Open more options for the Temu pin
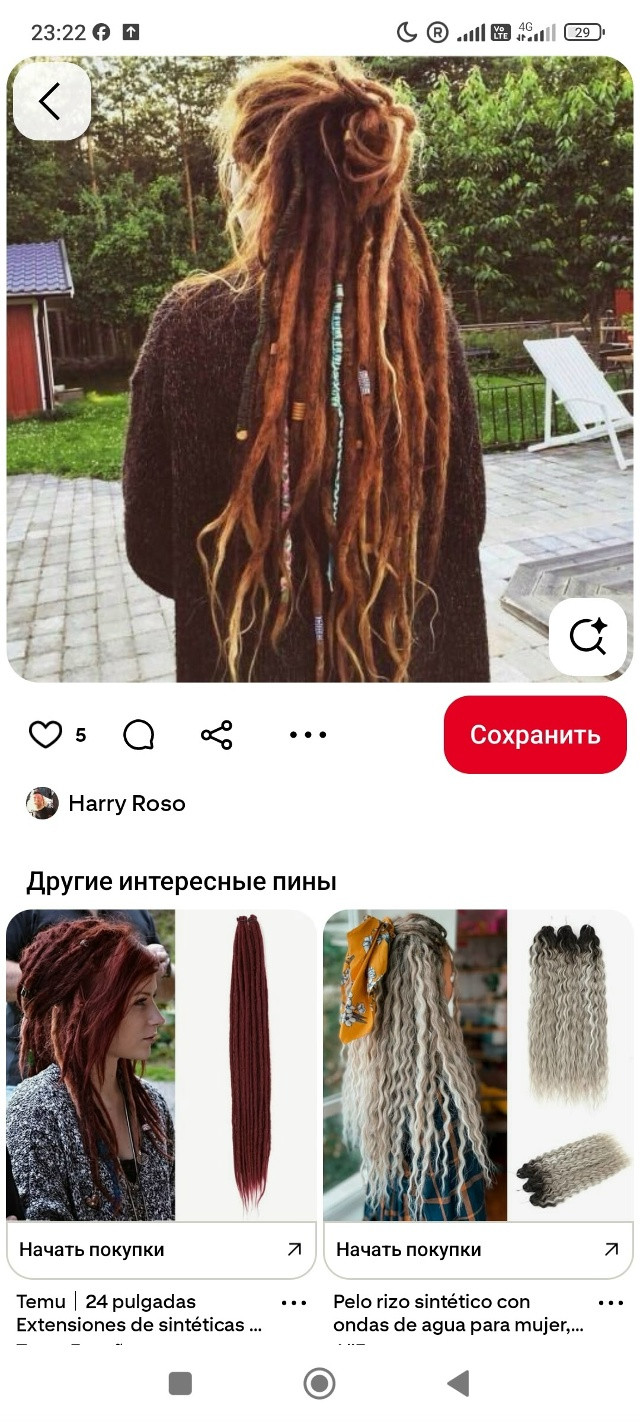The width and height of the screenshot is (640, 1422). click(x=294, y=1303)
